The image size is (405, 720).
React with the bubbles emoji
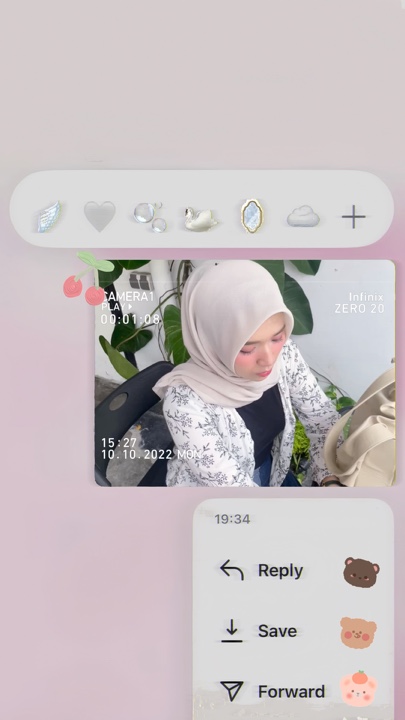click(x=150, y=217)
